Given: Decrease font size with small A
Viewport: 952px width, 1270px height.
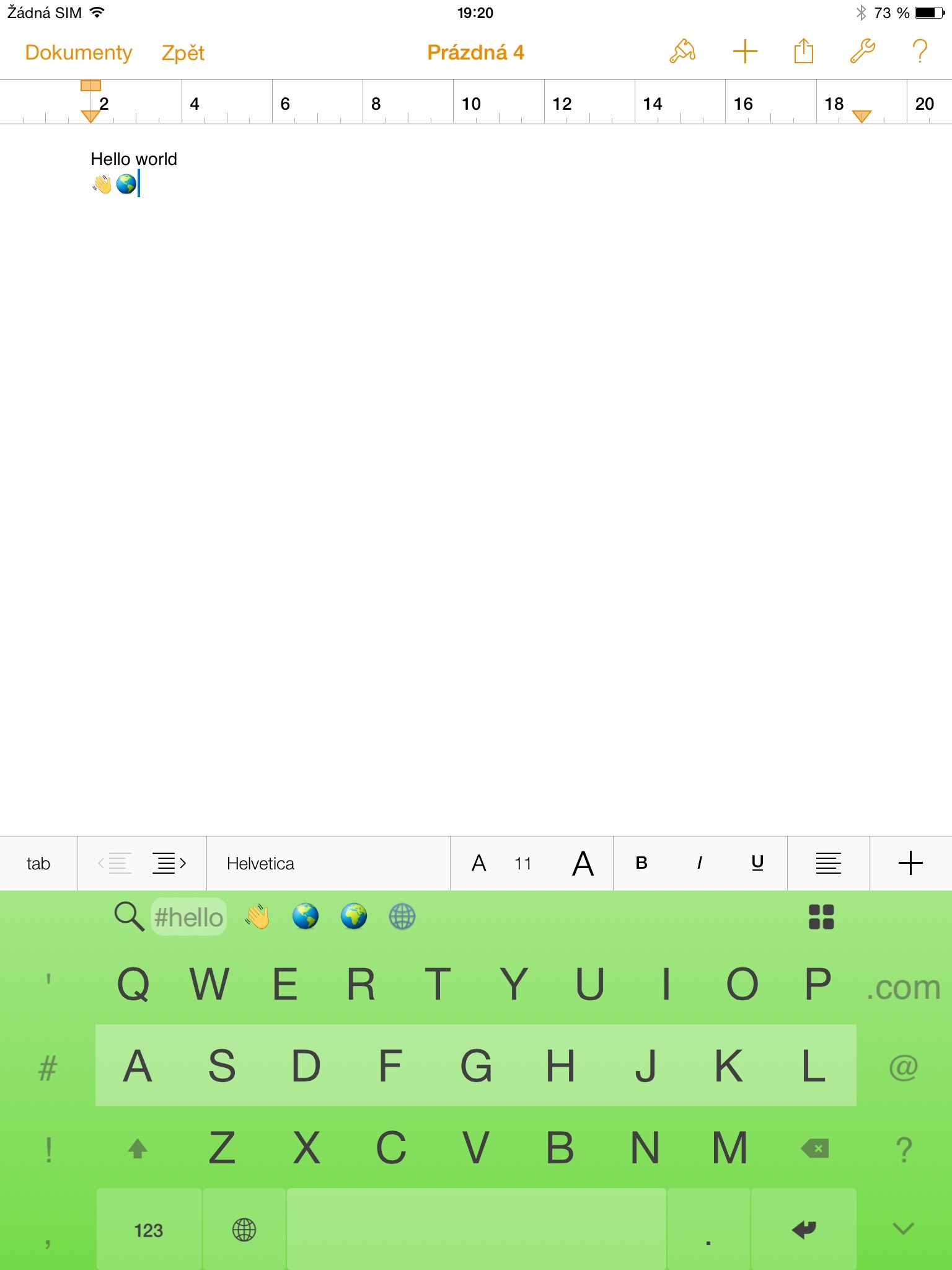Looking at the screenshot, I should (478, 863).
